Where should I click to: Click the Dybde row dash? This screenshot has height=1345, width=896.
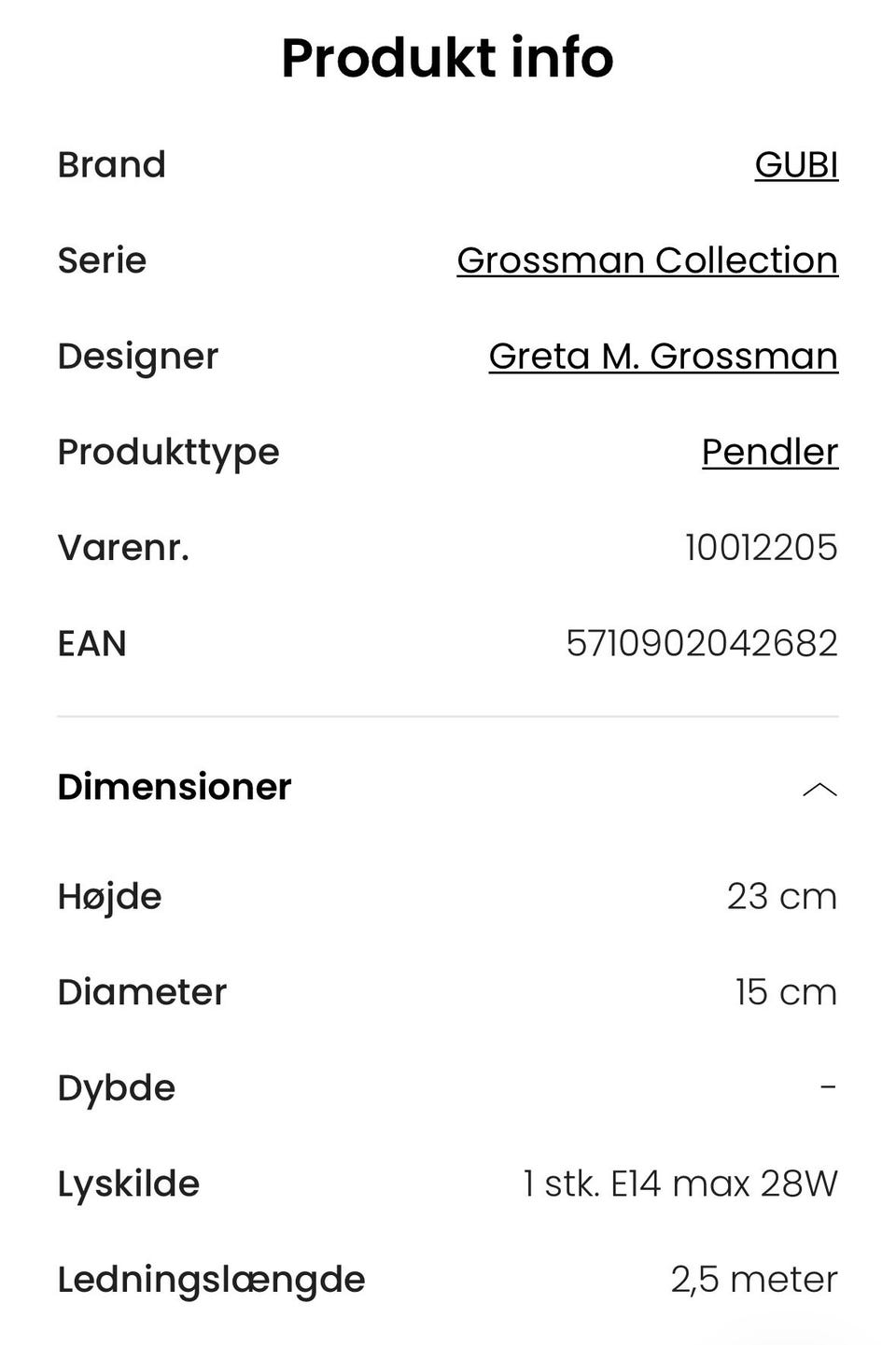(x=827, y=1087)
